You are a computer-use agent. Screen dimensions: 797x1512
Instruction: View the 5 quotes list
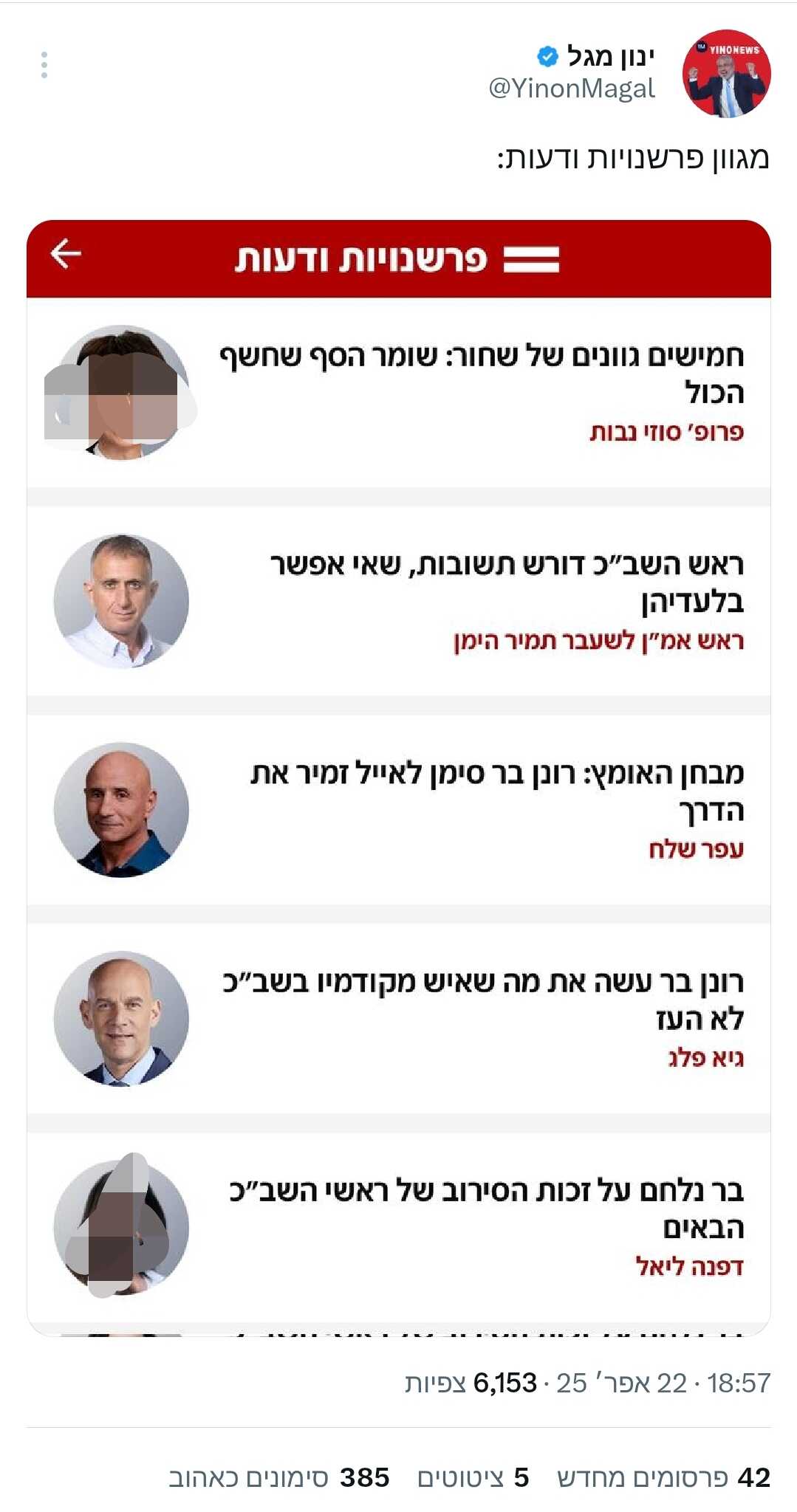pos(473,1477)
